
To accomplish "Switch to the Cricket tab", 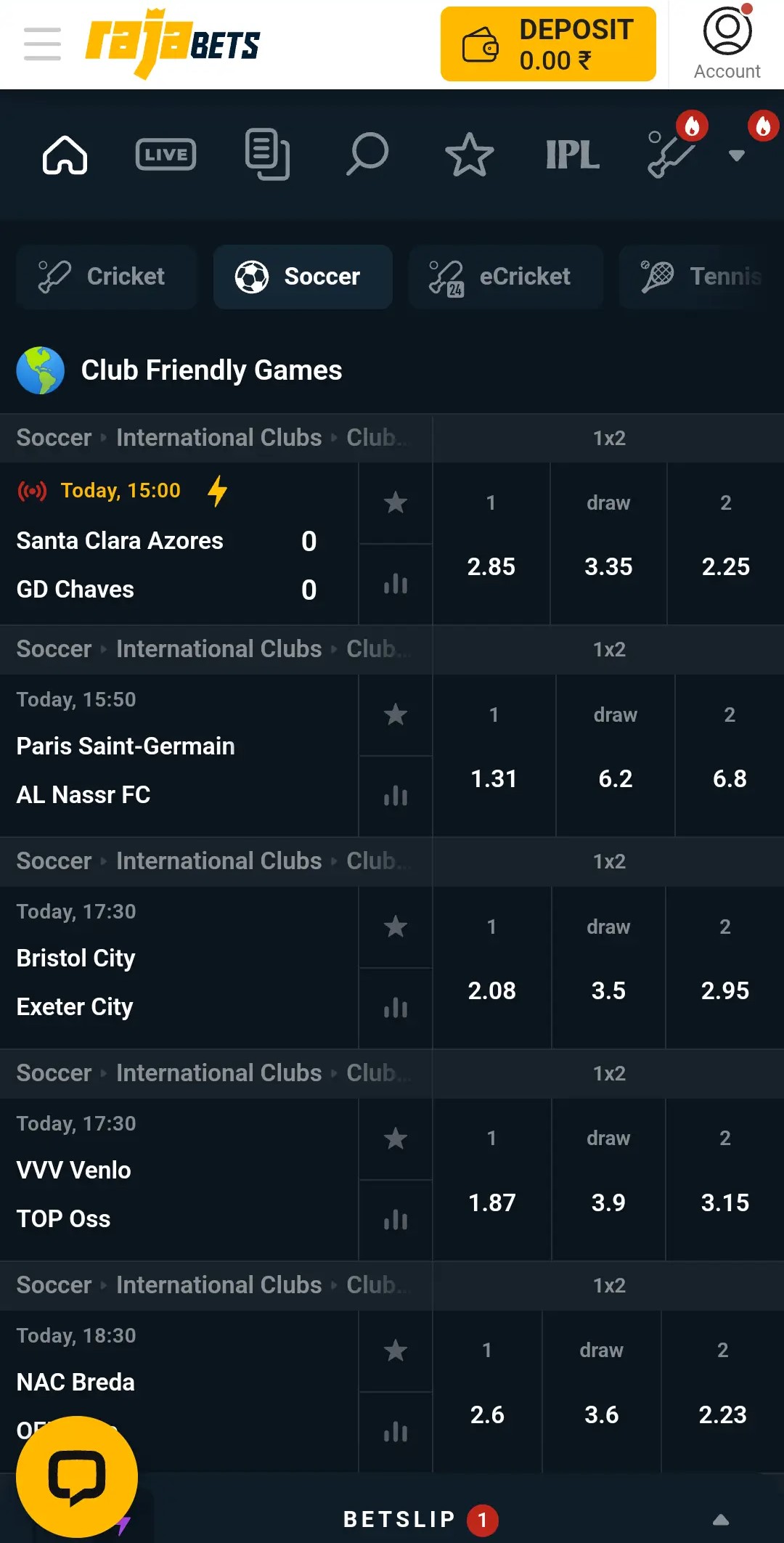I will click(x=107, y=277).
